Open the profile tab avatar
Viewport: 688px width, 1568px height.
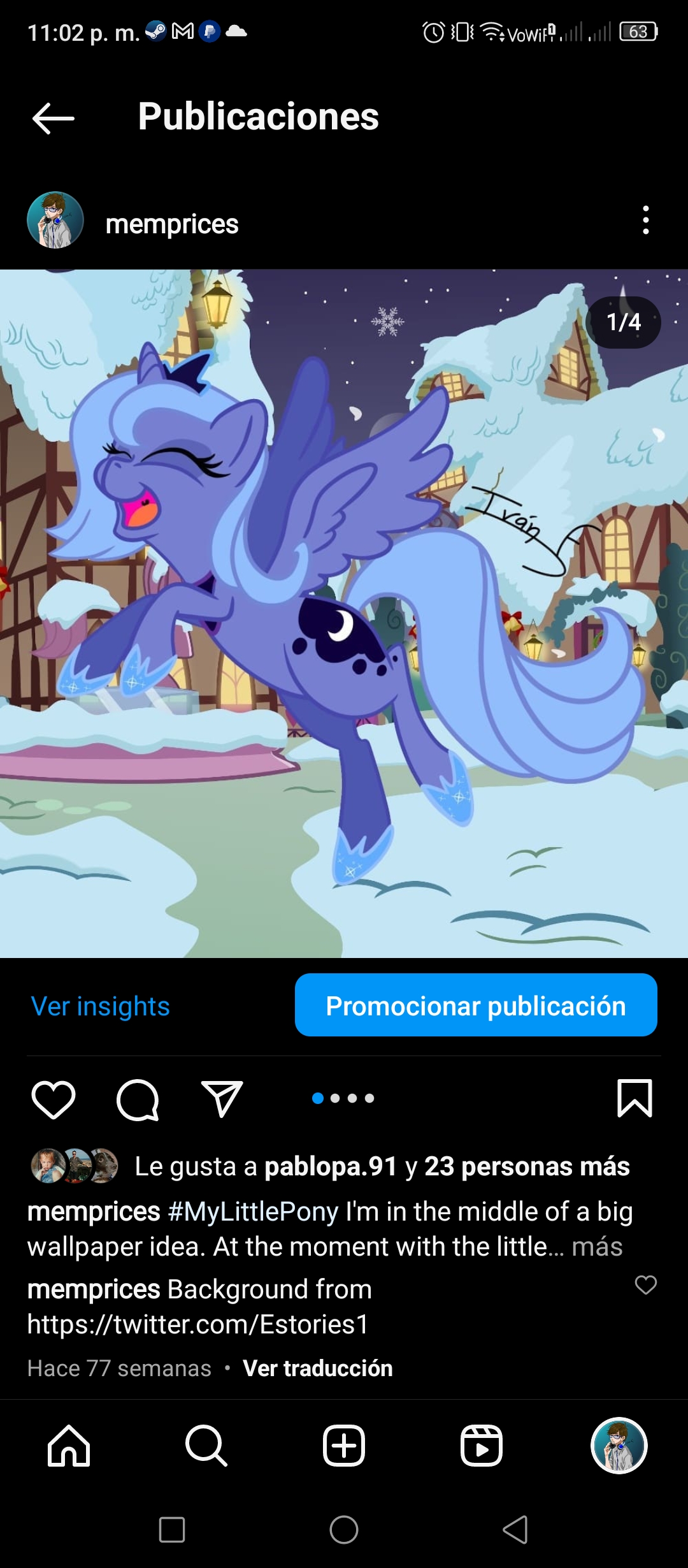coord(619,1446)
